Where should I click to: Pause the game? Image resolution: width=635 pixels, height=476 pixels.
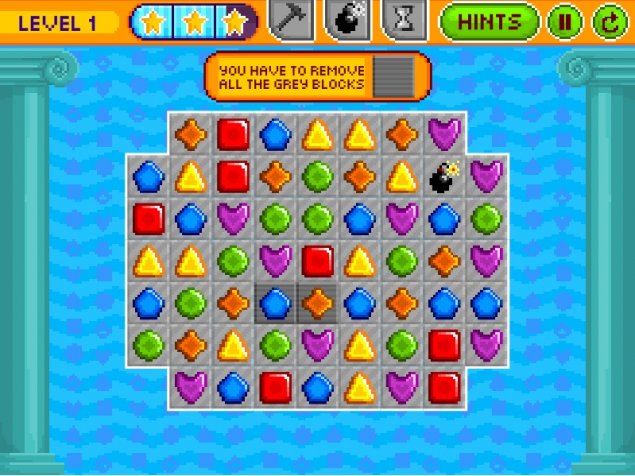click(564, 22)
